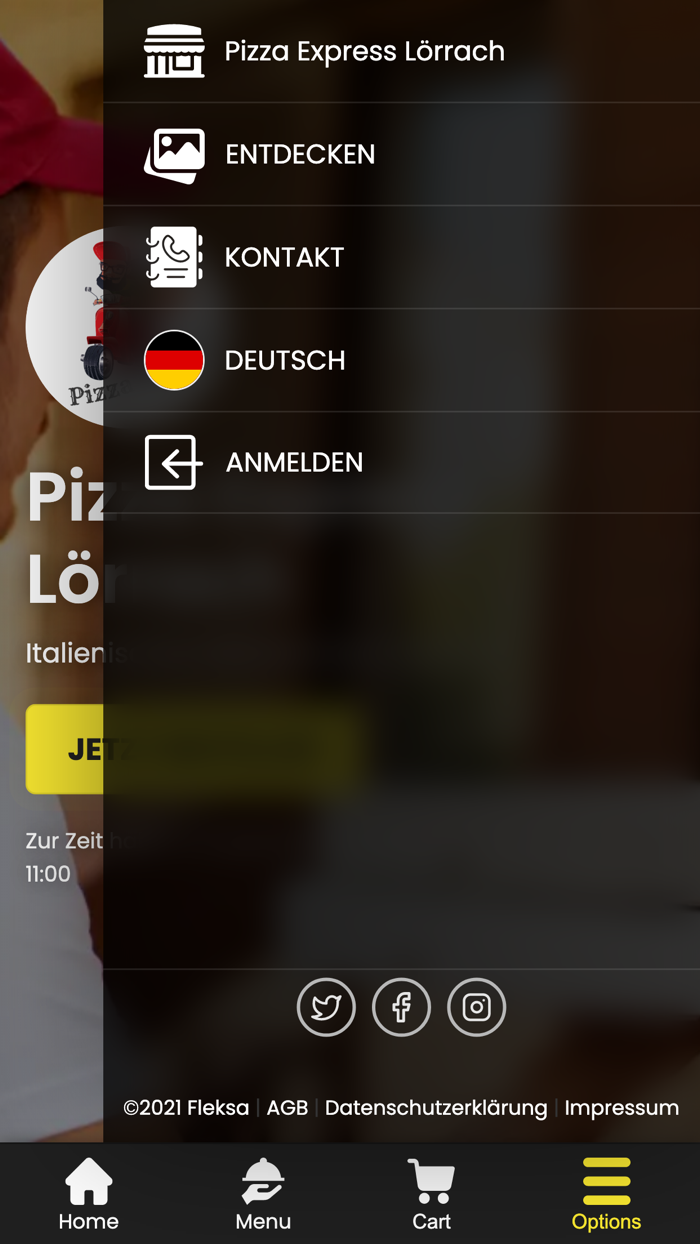Viewport: 700px width, 1244px height.
Task: Open the Impressum link
Action: coord(622,1108)
